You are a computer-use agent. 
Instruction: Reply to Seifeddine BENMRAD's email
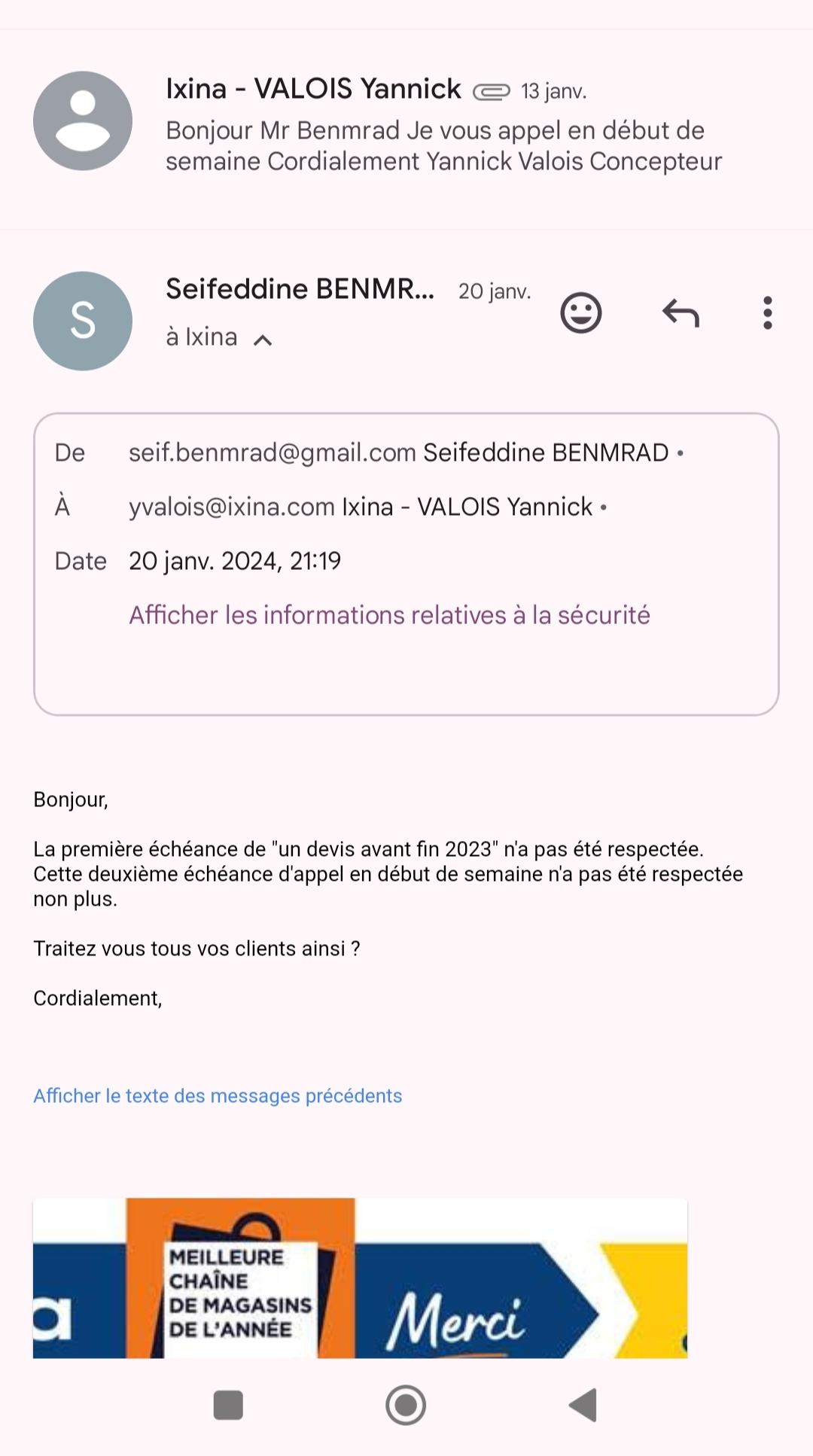pyautogui.click(x=681, y=312)
